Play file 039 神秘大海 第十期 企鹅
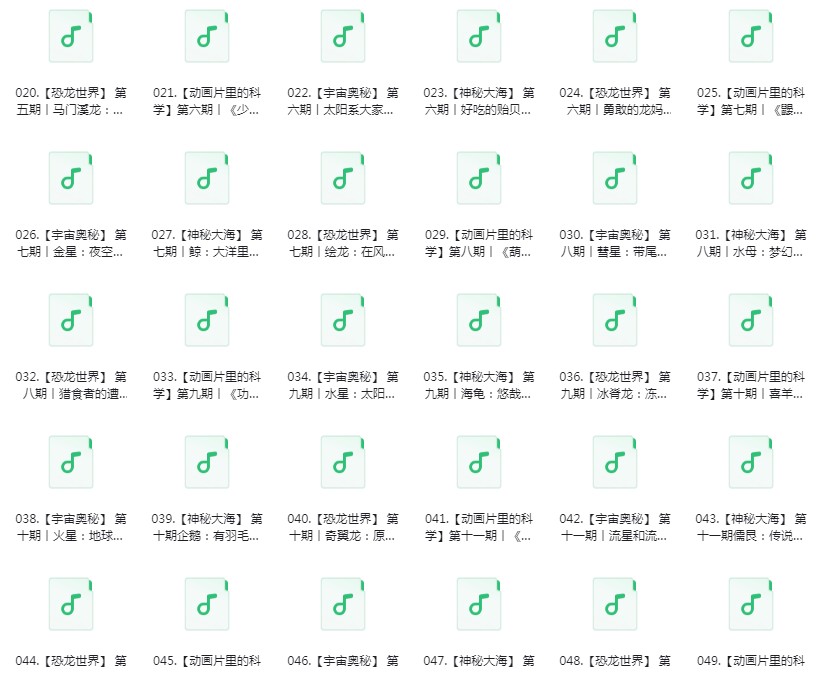The image size is (829, 679). click(x=206, y=463)
